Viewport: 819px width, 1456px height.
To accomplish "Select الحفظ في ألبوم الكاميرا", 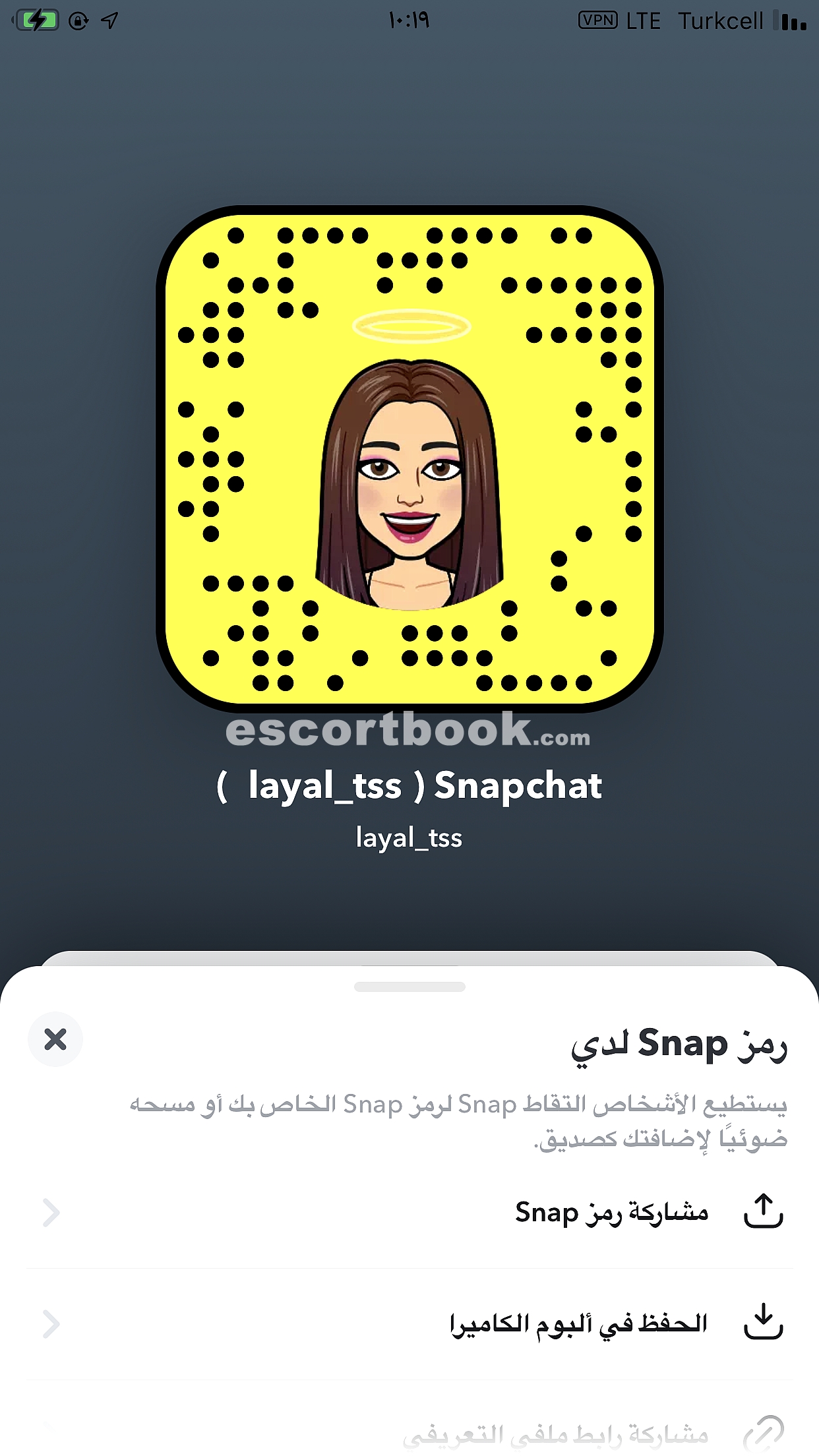I will point(409,1323).
